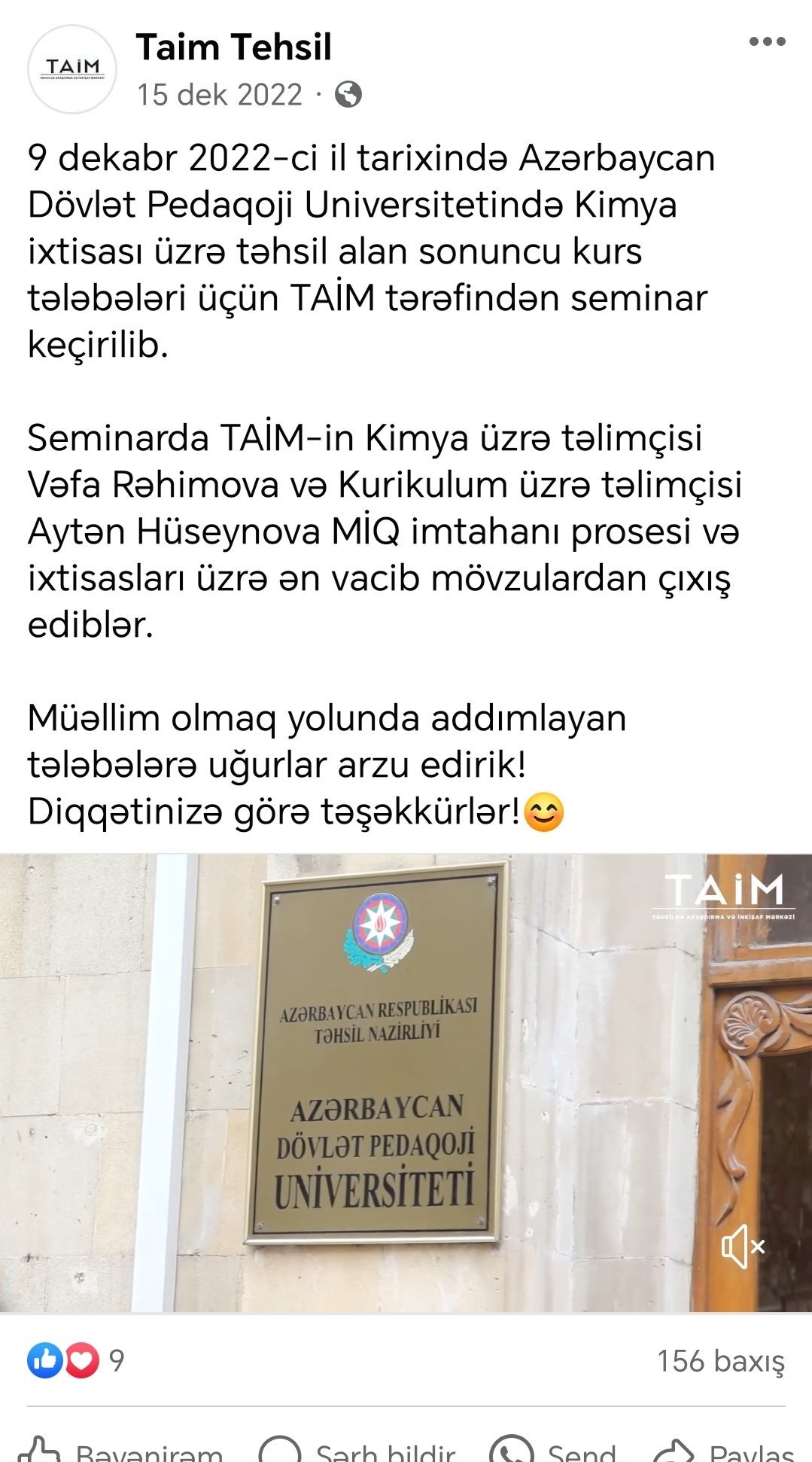View the 9 post reactions
Viewport: 812px width, 1462px height.
click(x=75, y=1360)
